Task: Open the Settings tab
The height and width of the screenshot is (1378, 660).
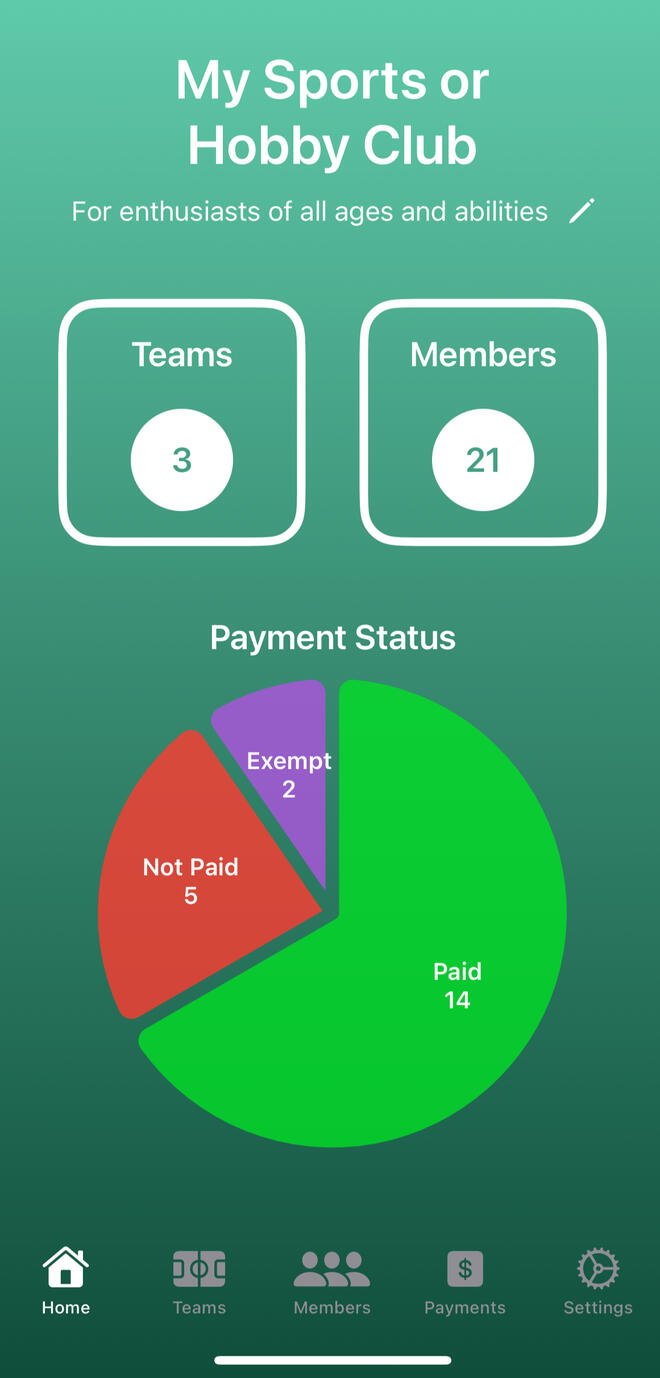Action: coord(598,1281)
